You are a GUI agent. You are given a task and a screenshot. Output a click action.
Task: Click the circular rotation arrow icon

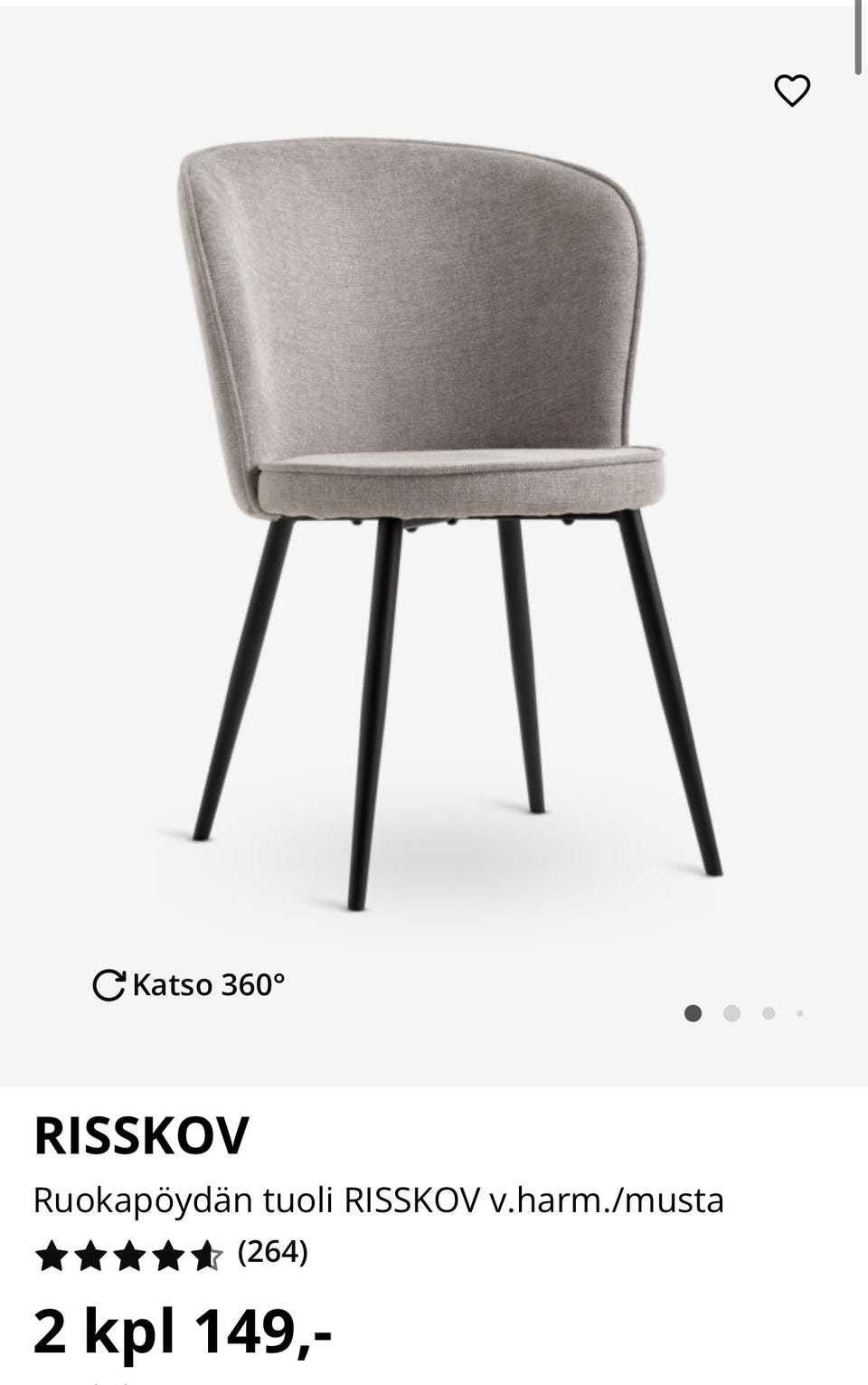coord(108,985)
